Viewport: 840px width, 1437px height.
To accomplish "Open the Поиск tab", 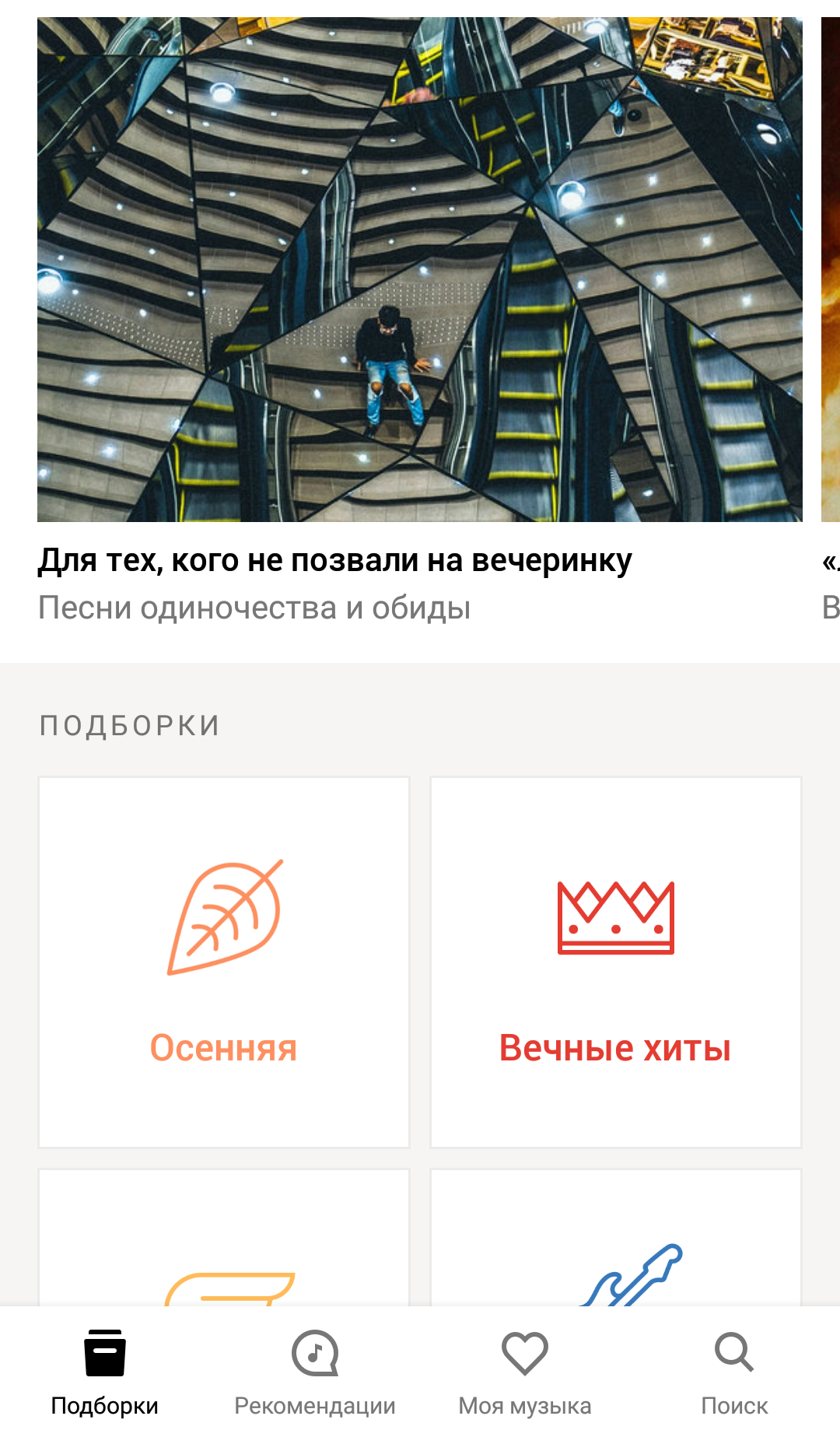I will coord(734,1372).
